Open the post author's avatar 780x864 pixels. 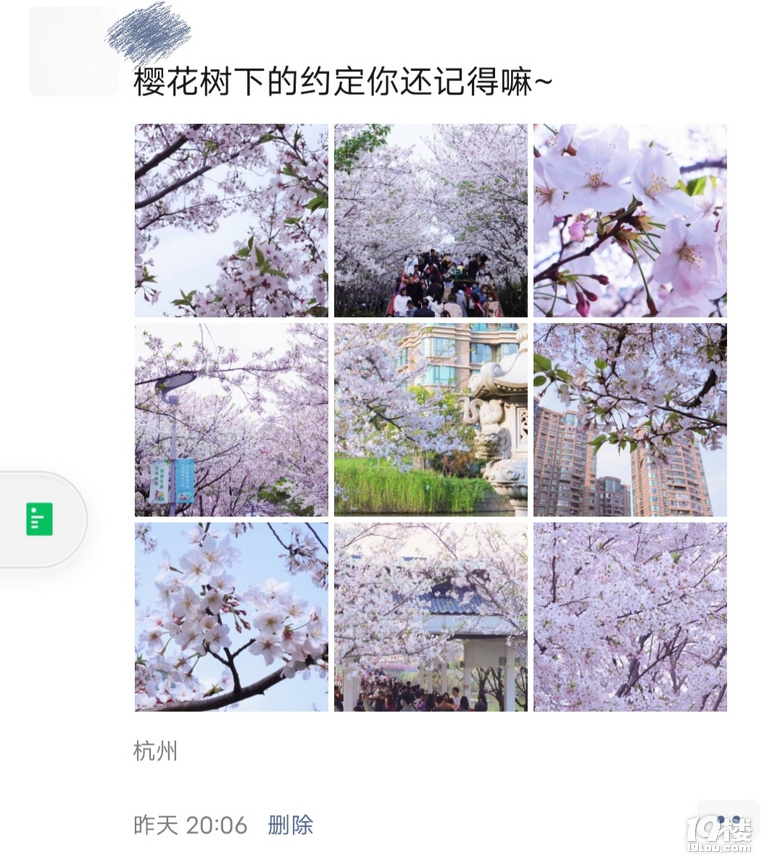pyautogui.click(x=73, y=52)
